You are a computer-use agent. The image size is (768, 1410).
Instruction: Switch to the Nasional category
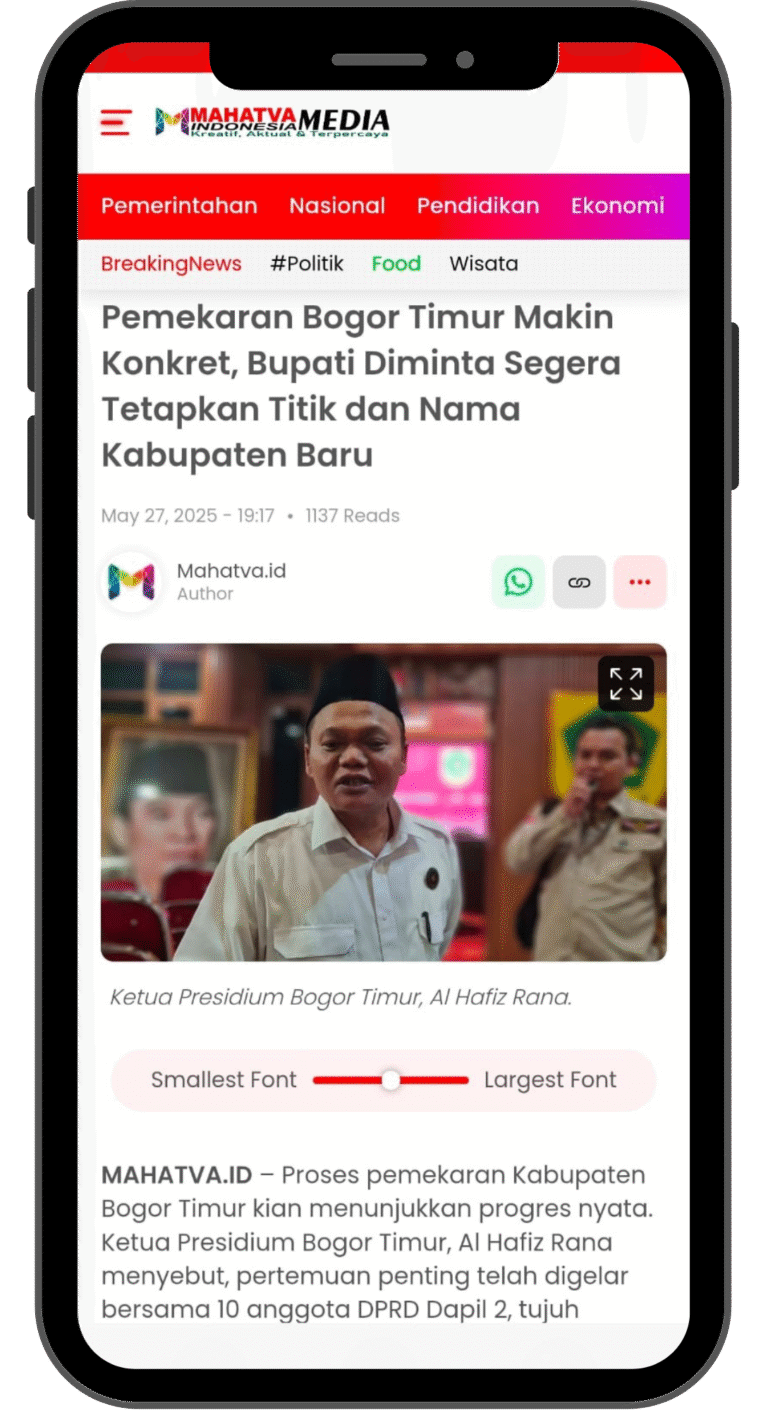(337, 206)
